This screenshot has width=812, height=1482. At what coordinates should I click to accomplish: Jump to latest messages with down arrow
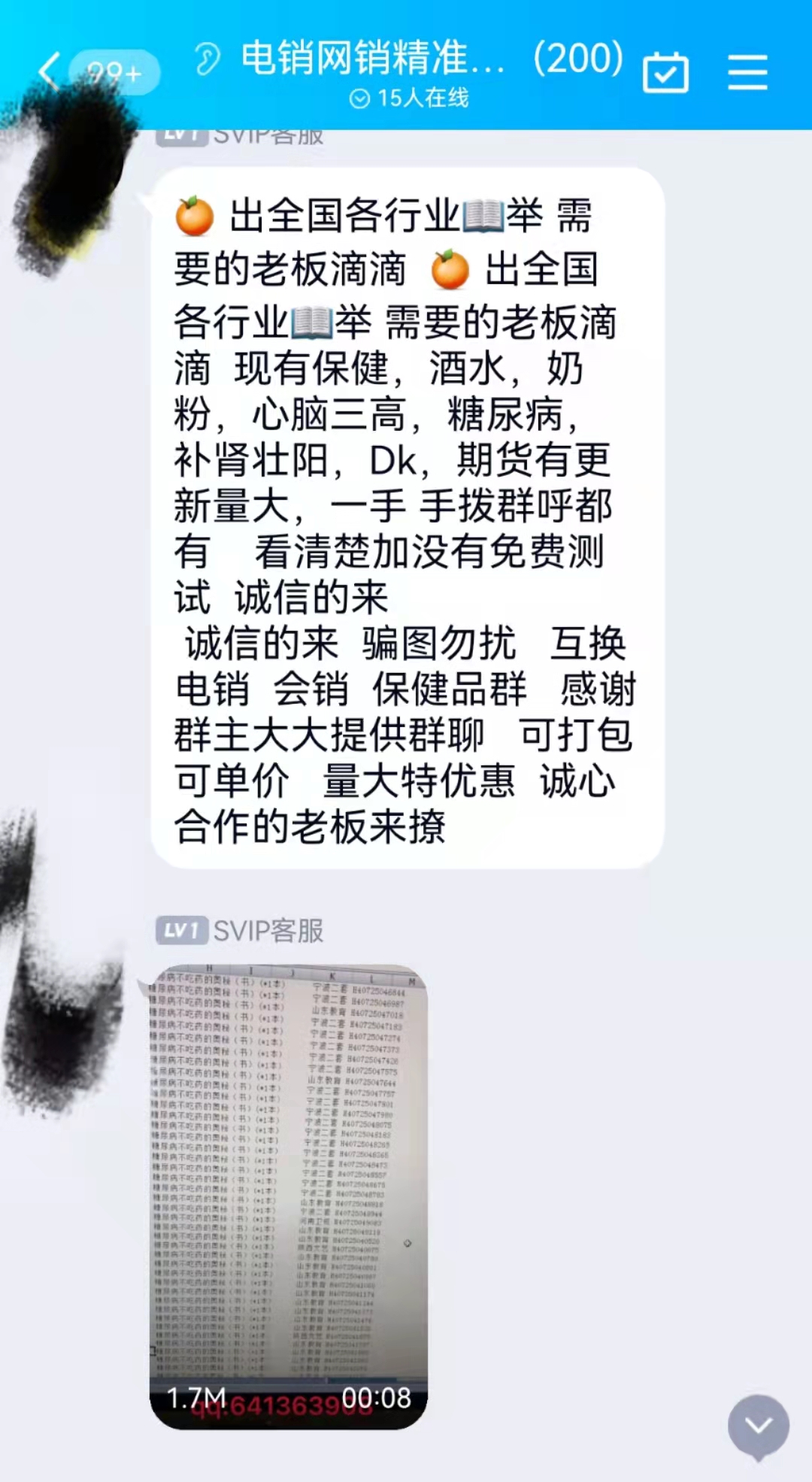758,1426
